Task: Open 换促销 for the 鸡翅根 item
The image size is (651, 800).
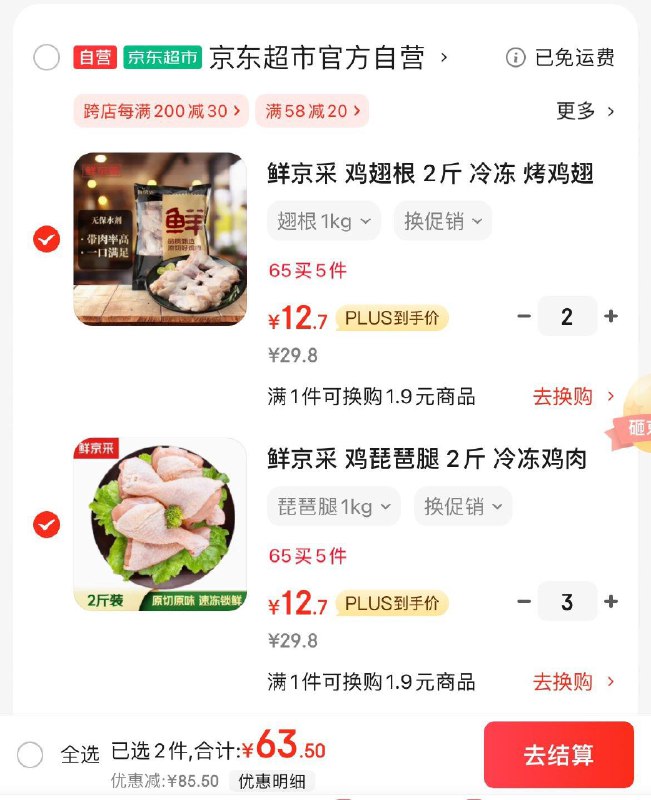Action: [x=442, y=221]
